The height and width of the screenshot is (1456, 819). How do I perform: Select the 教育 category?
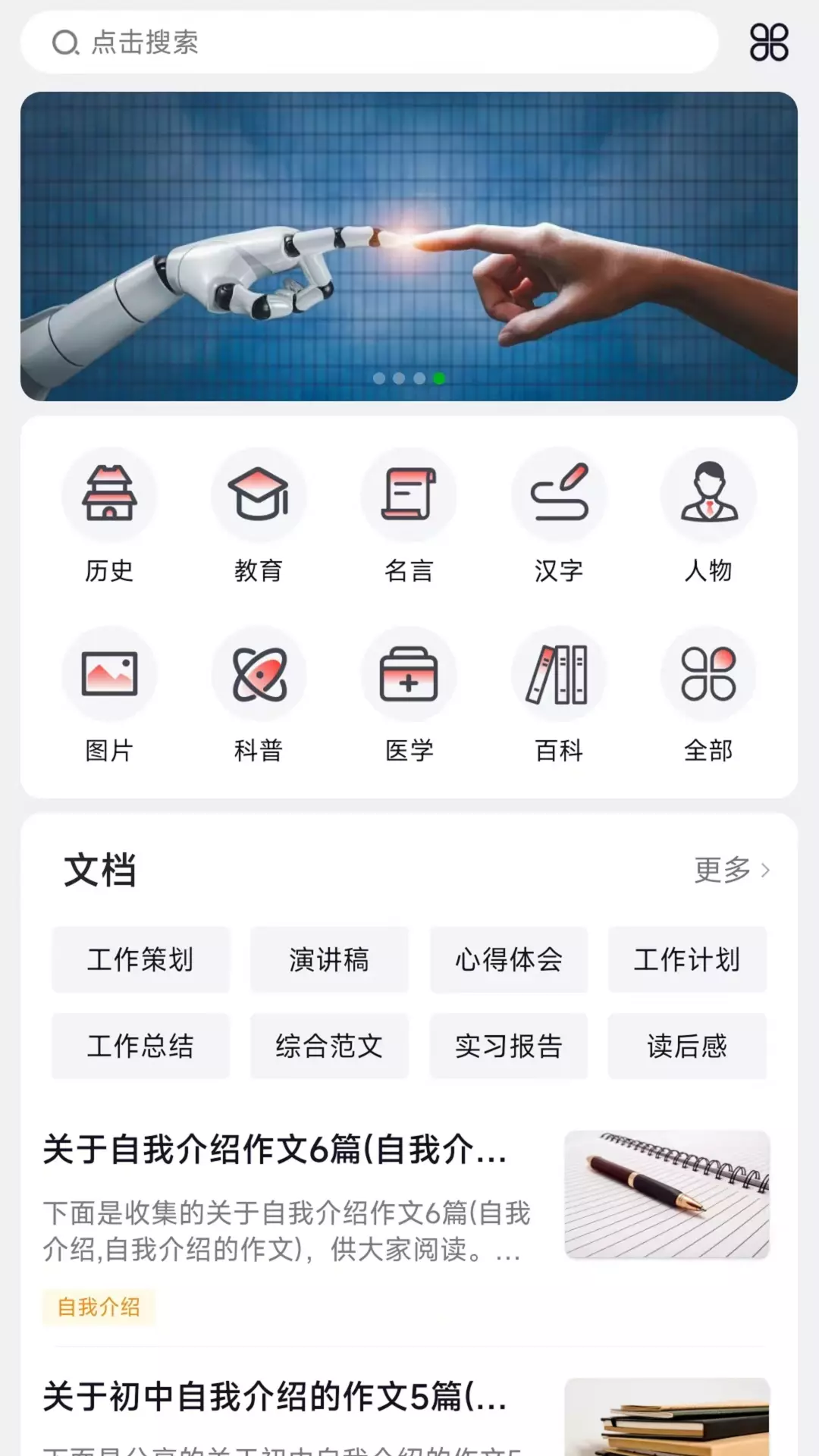(259, 517)
